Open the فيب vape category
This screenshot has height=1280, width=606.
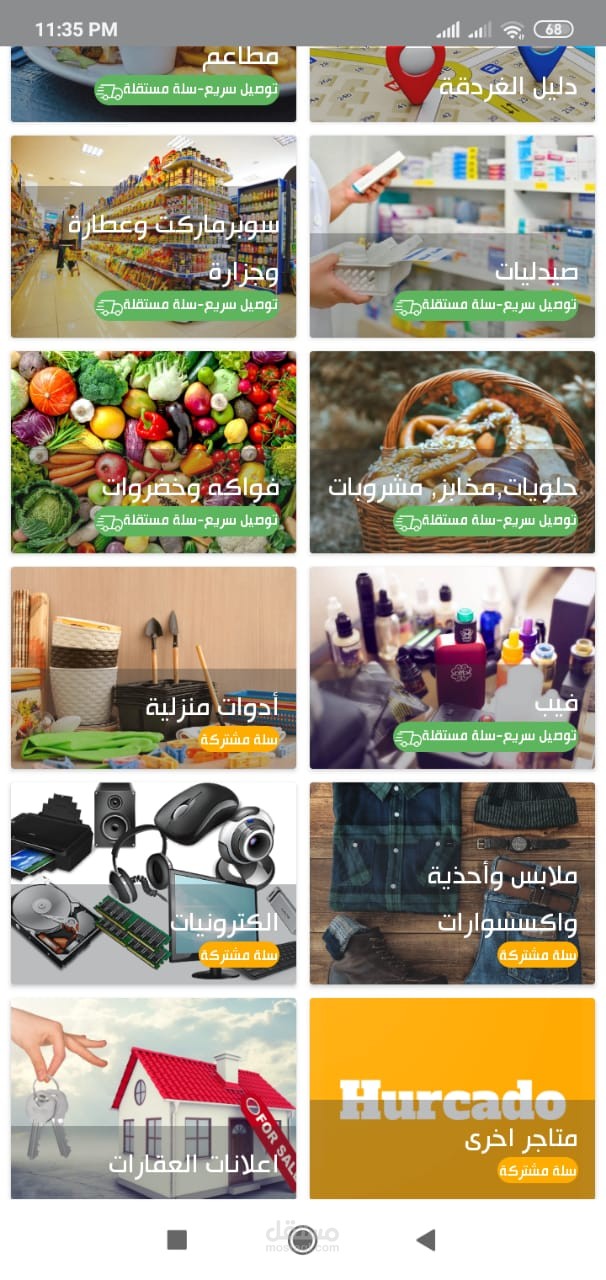pos(452,667)
